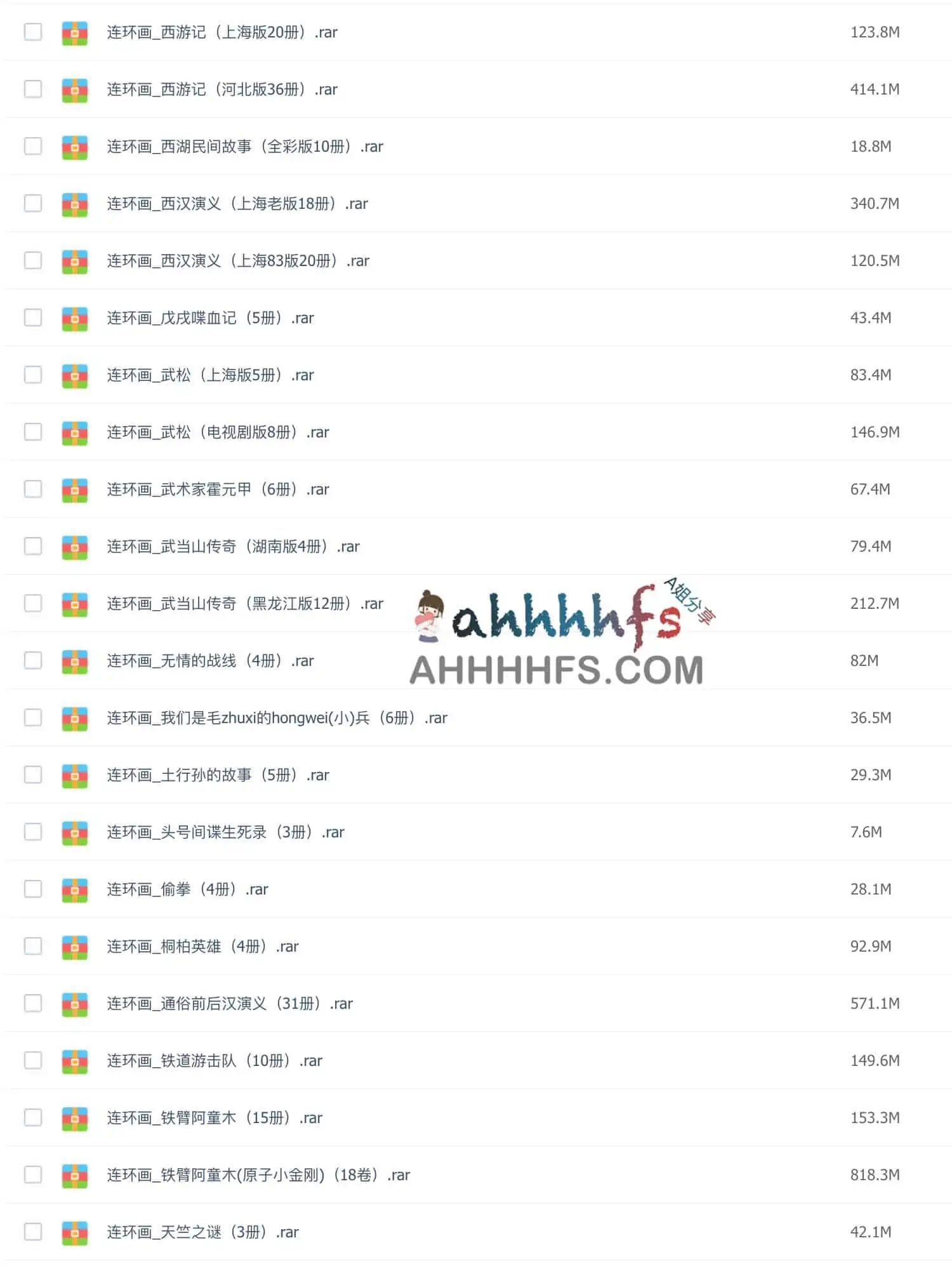952x1271 pixels.
Task: Check the box beside 土行孙的故事（5册）
Action: click(33, 775)
